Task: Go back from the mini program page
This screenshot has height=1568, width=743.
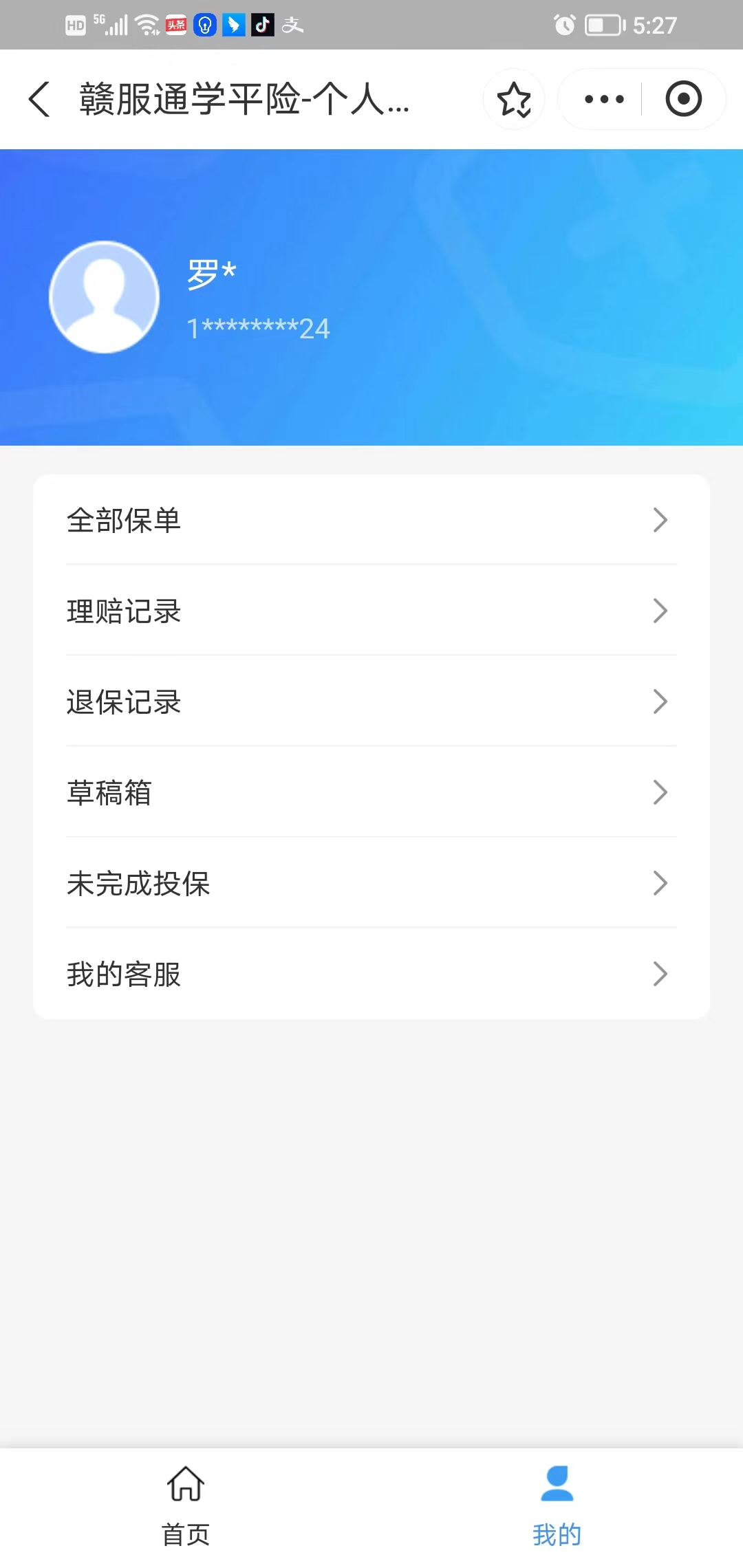Action: [40, 99]
